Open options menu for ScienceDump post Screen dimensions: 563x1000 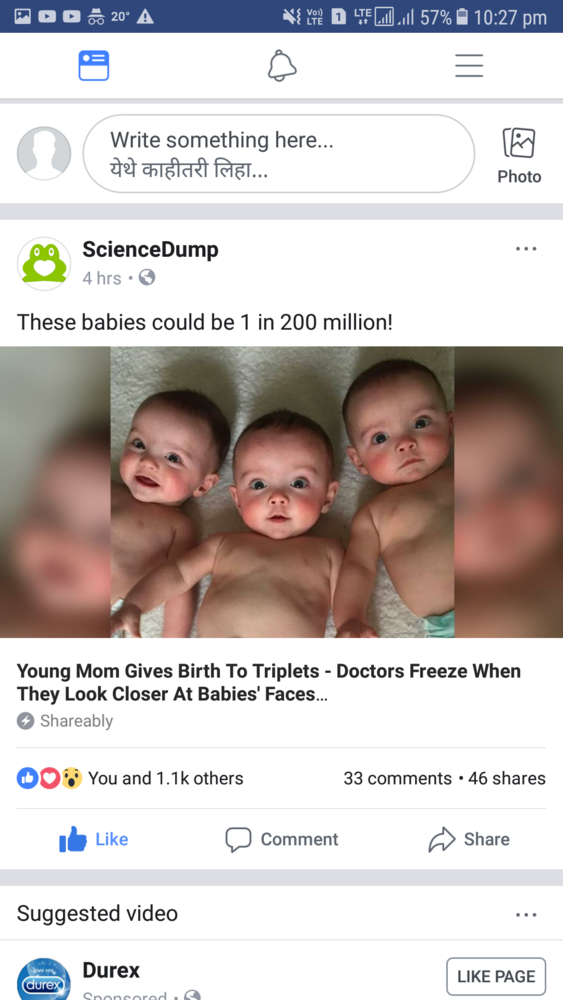click(x=526, y=249)
